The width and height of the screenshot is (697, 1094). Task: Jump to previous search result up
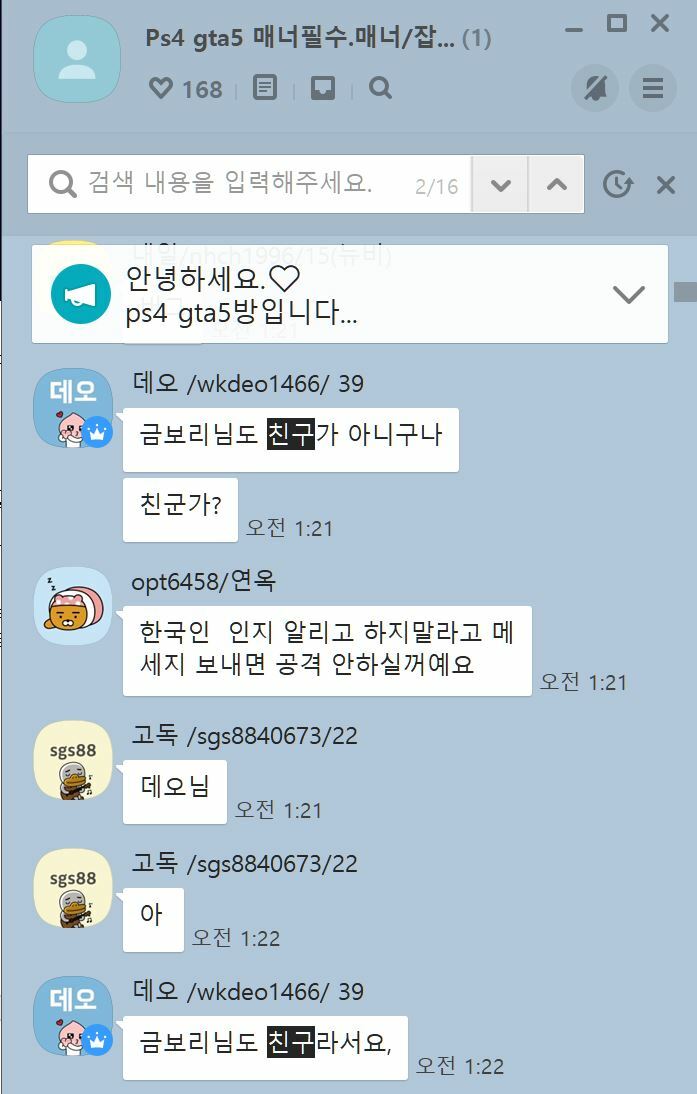(556, 185)
